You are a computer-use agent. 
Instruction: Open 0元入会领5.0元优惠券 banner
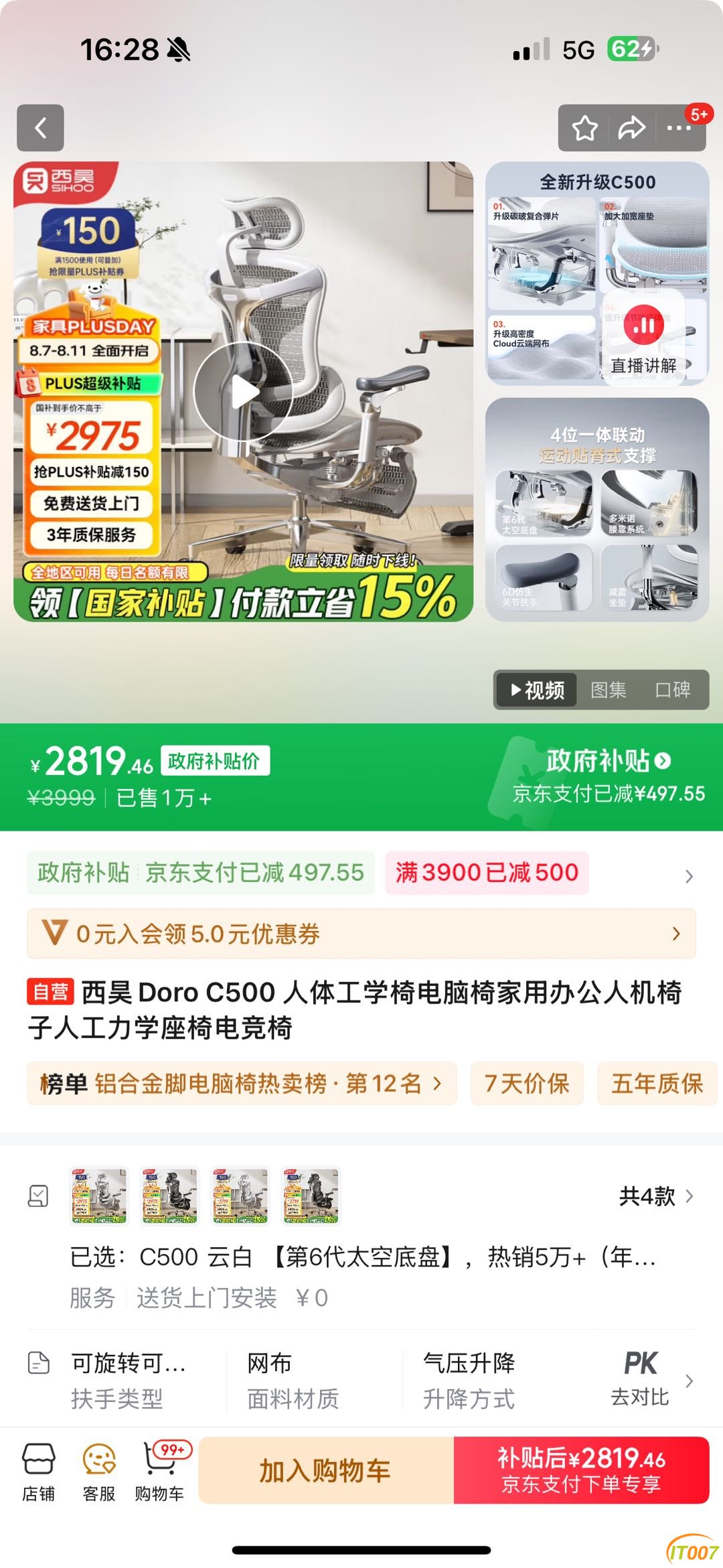click(361, 934)
